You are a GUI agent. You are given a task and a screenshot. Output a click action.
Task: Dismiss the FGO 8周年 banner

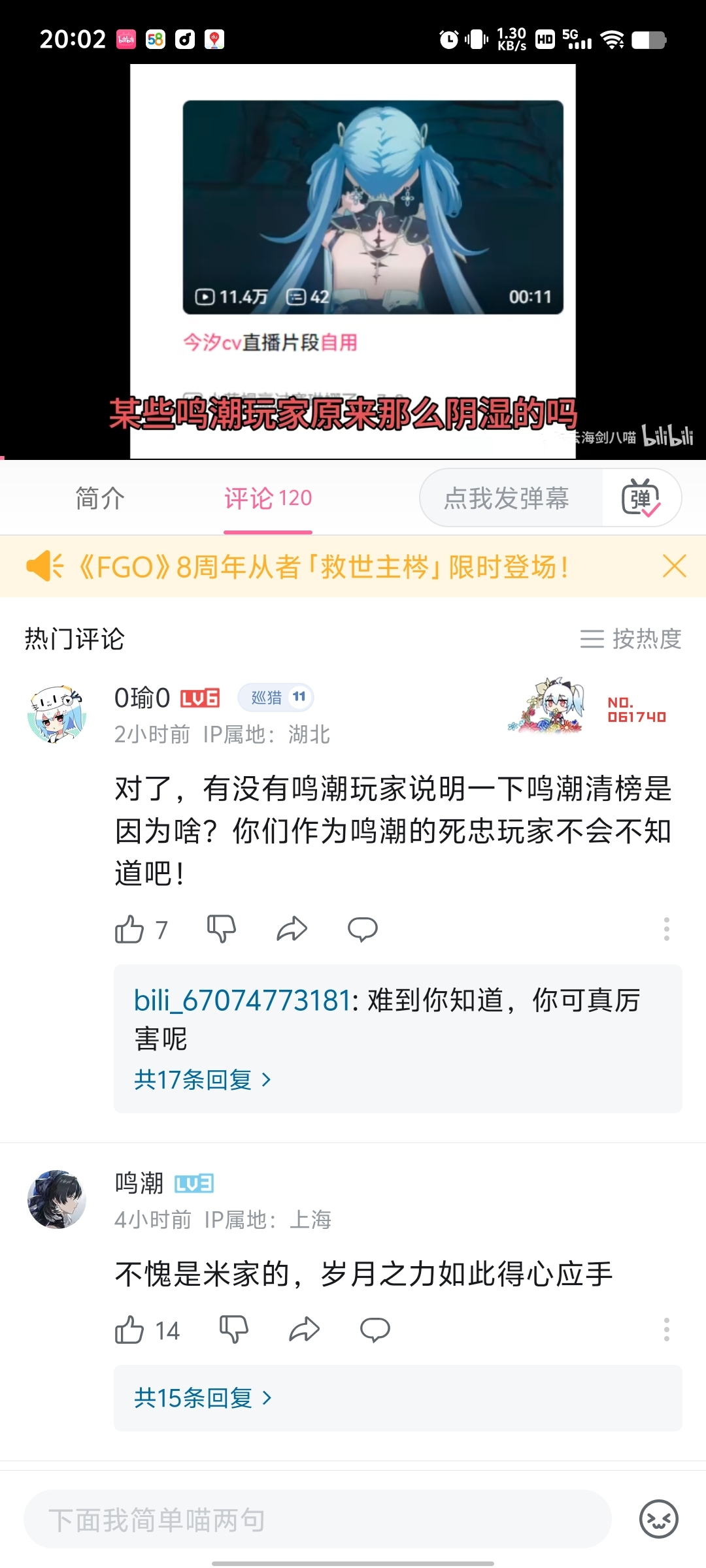click(674, 566)
